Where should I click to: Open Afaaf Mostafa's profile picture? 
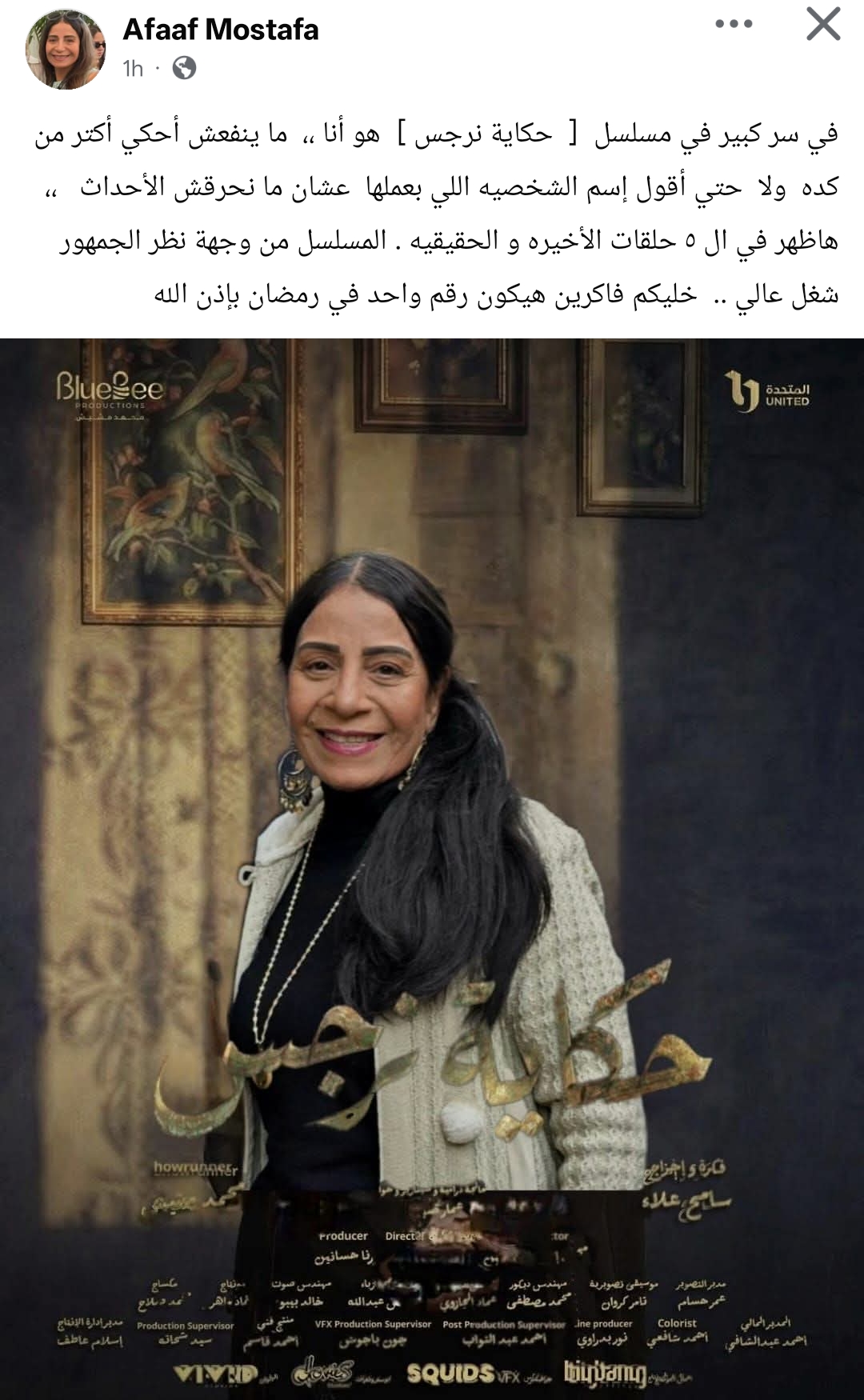tap(66, 50)
